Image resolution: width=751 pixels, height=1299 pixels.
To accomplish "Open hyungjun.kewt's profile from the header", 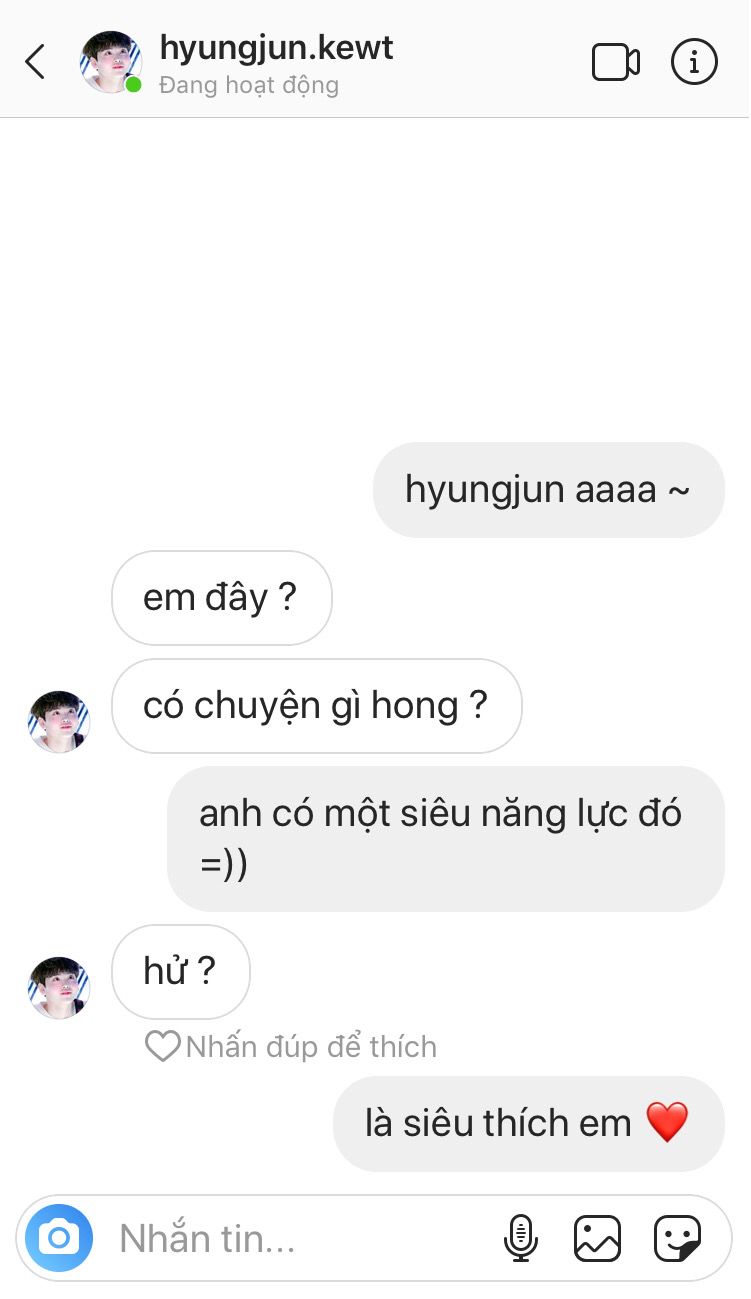I will 276,48.
